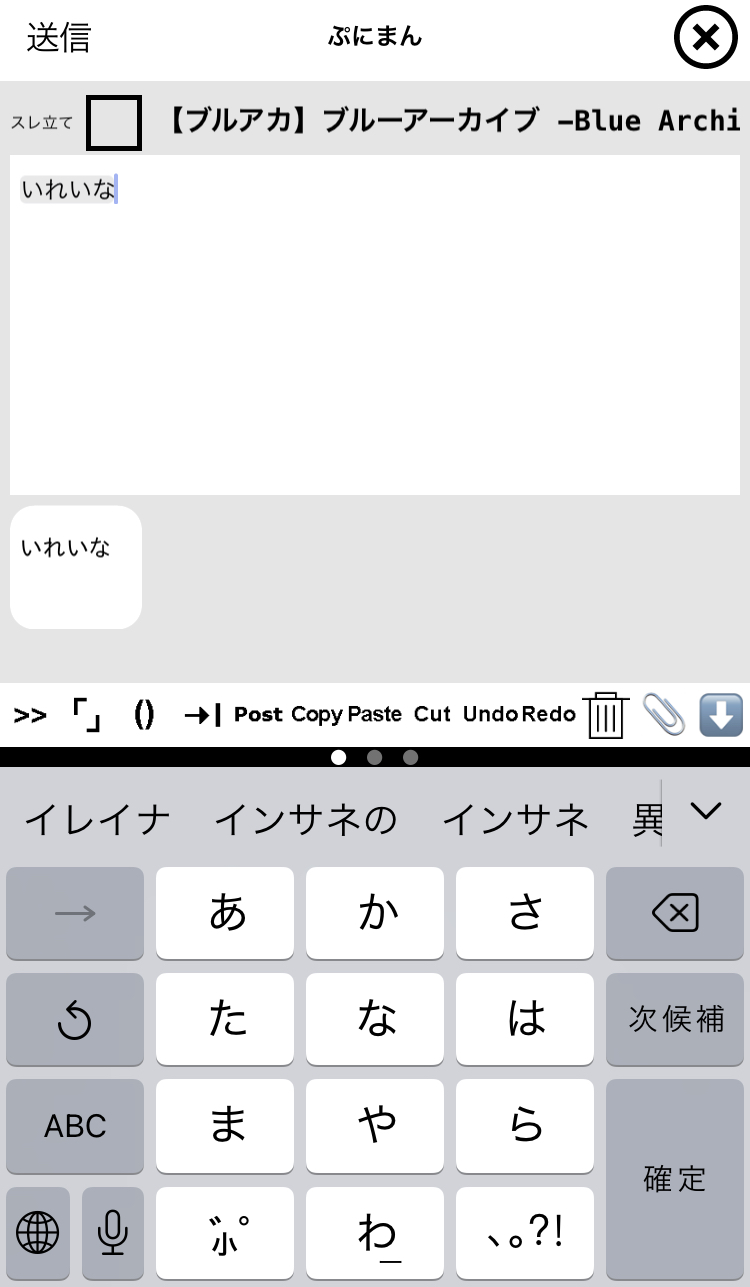Tap Post in the toolbar
The height and width of the screenshot is (1287, 750).
pyautogui.click(x=259, y=714)
